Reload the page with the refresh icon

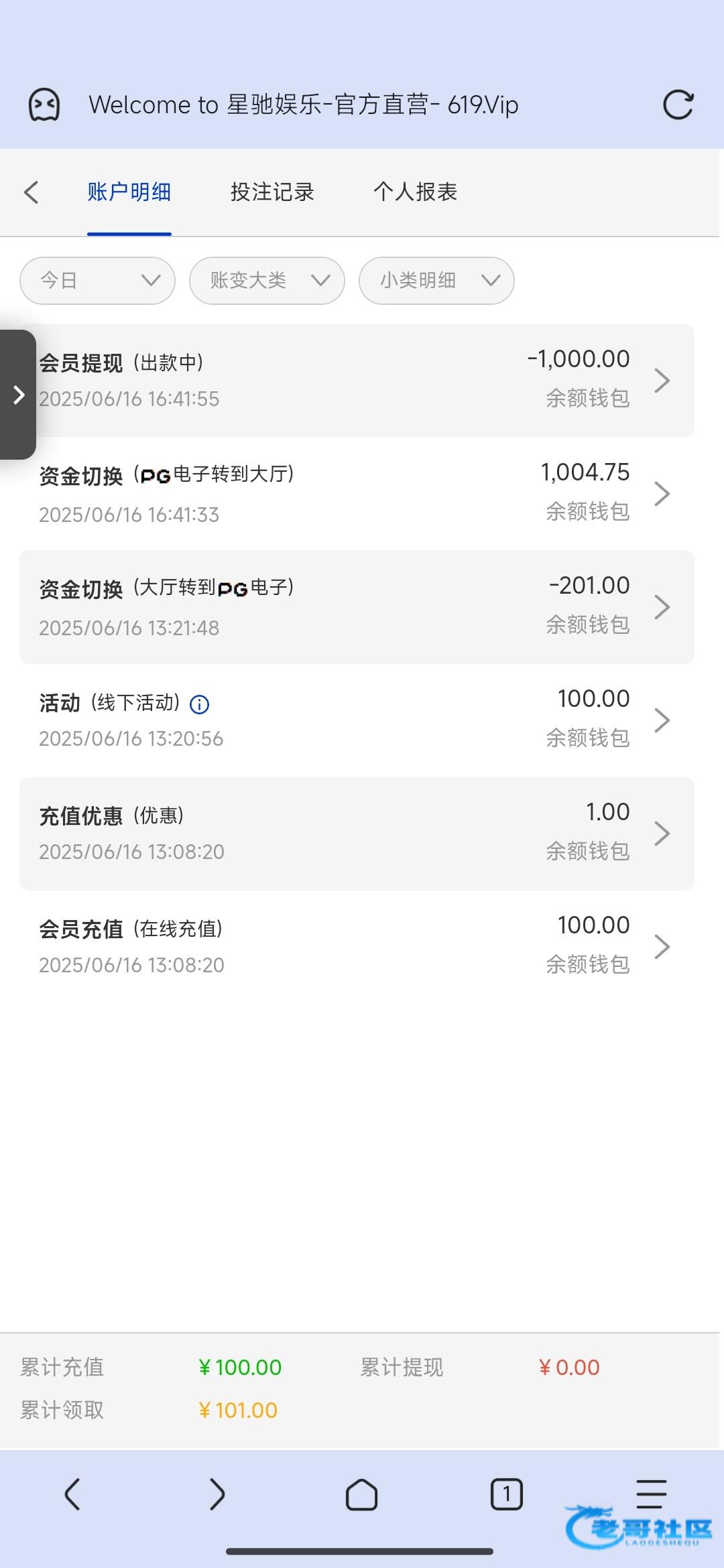[678, 105]
